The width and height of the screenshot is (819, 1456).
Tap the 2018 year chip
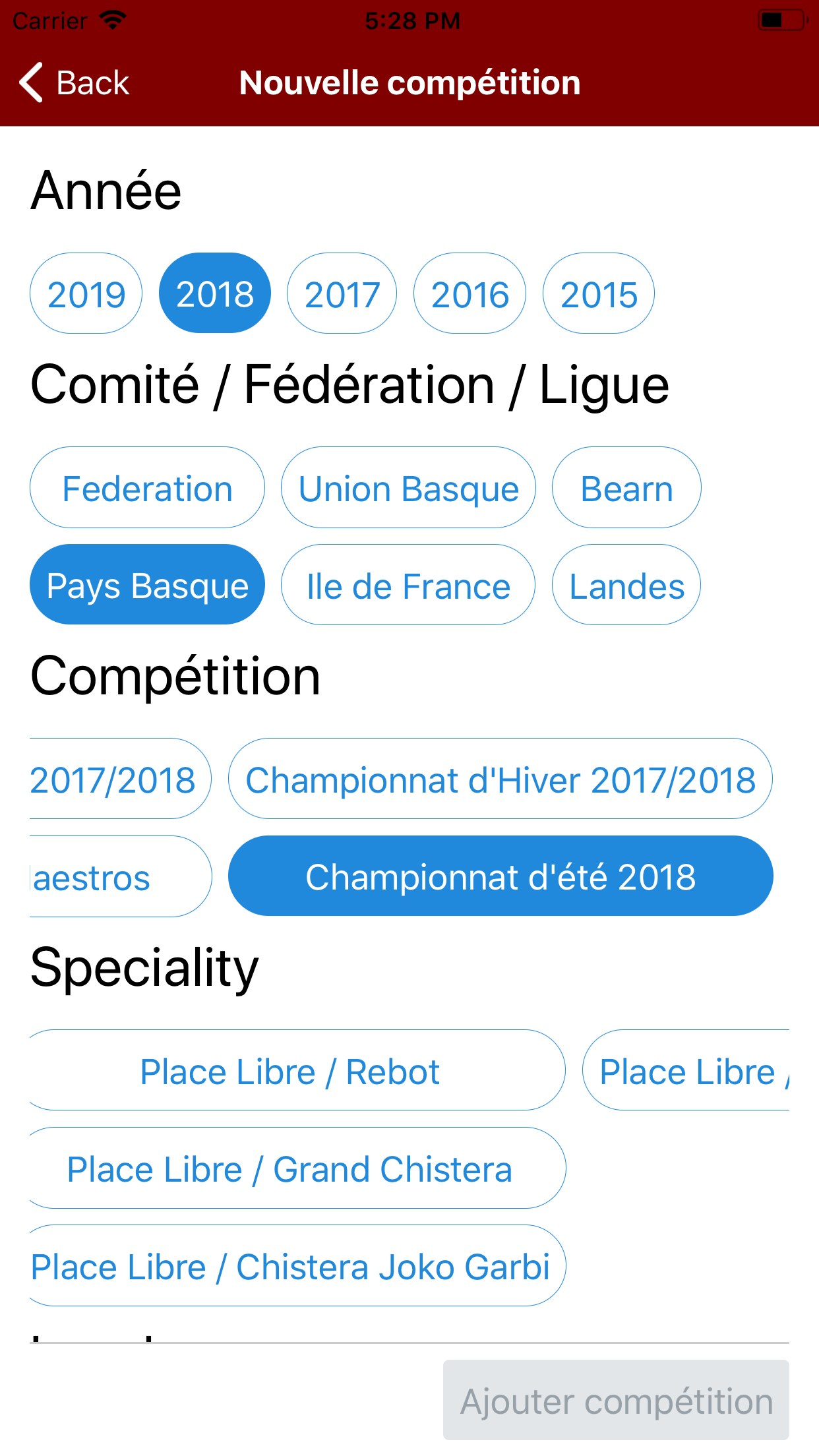click(215, 293)
